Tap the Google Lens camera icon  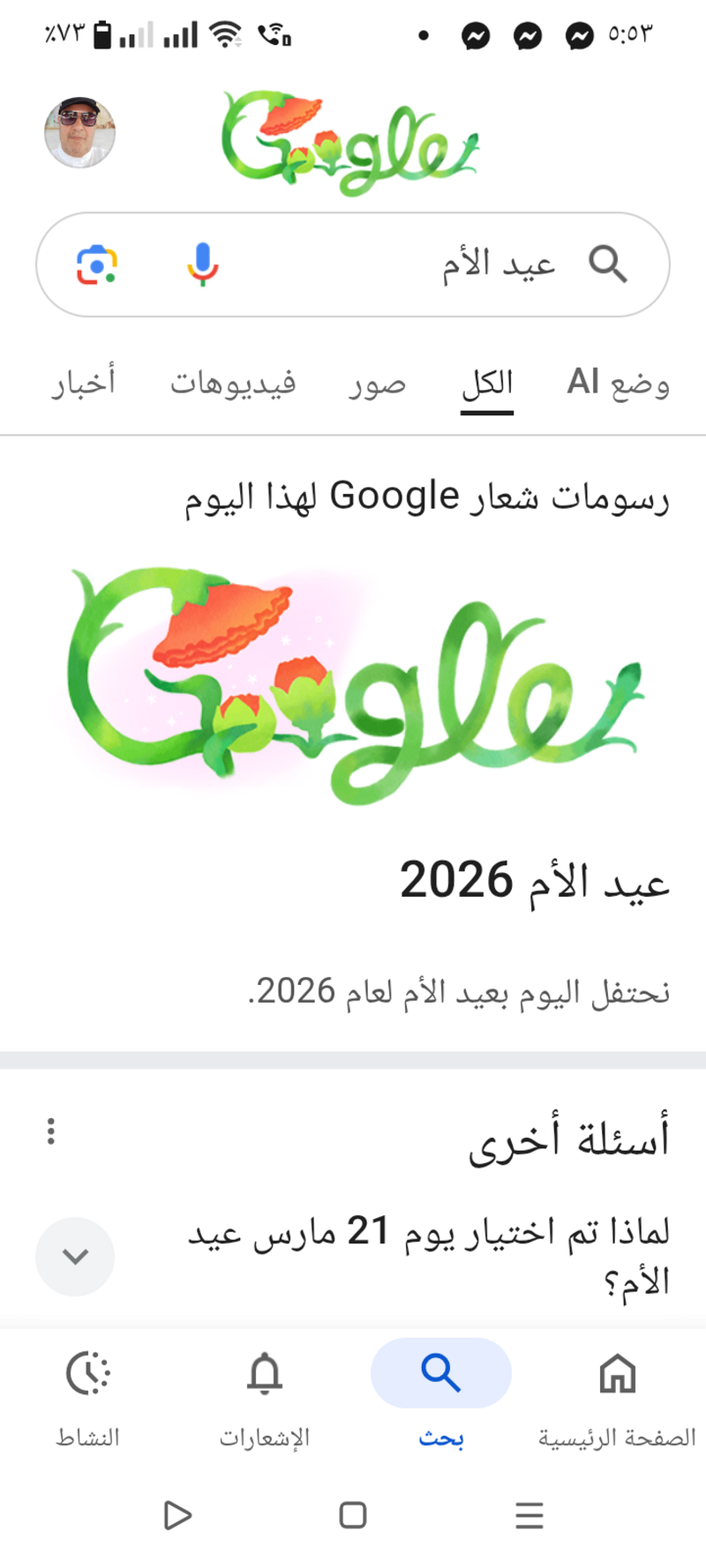(x=97, y=265)
